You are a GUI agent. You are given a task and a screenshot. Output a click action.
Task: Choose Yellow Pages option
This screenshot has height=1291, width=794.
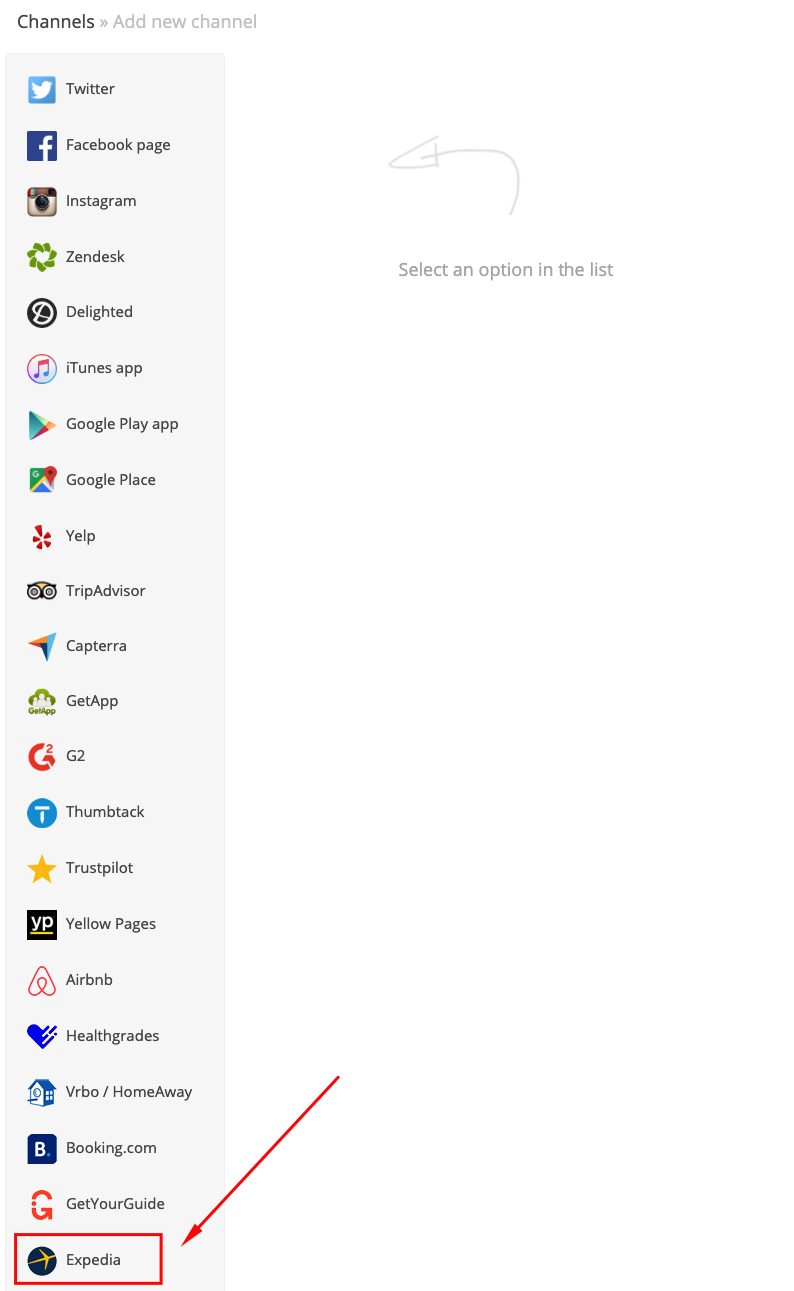[115, 924]
